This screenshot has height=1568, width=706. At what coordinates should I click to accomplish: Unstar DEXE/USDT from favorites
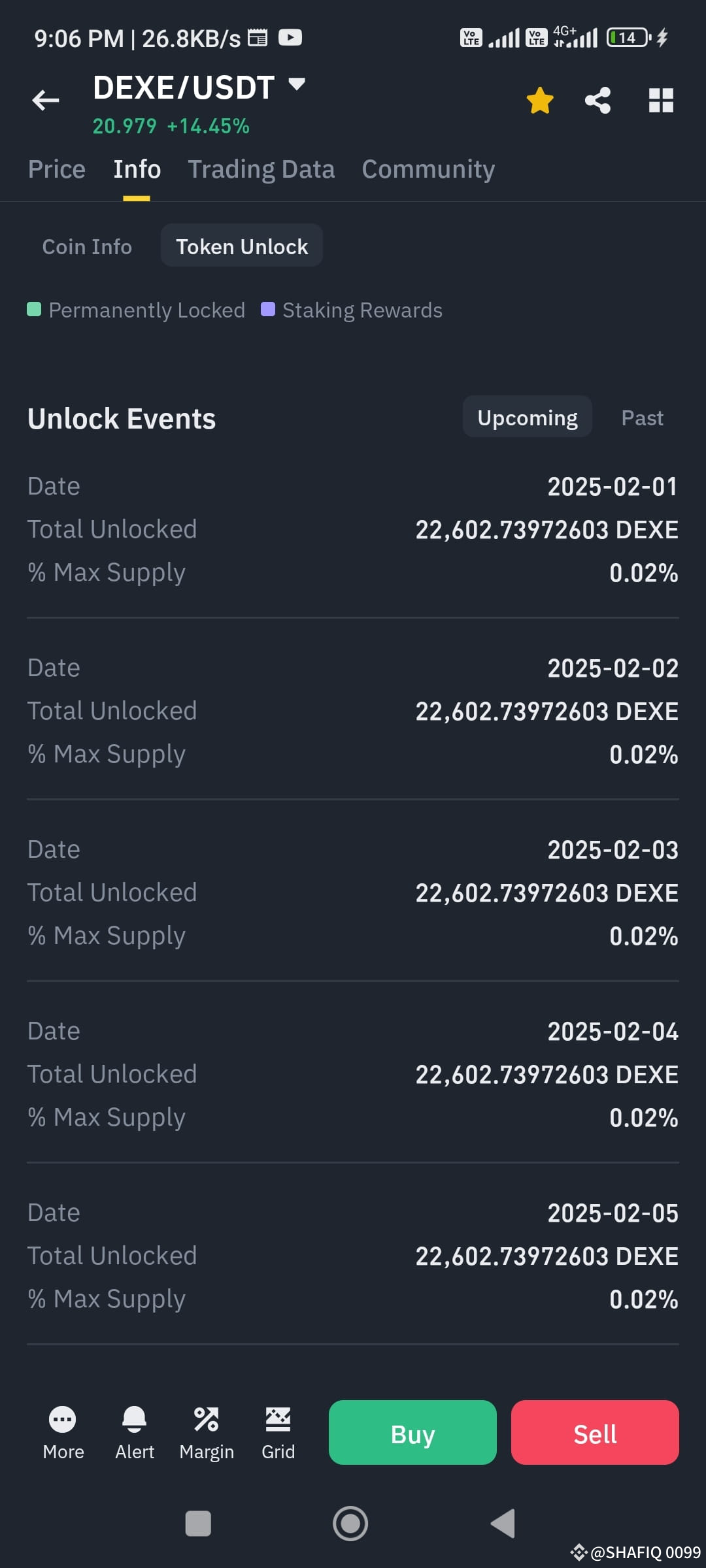540,99
